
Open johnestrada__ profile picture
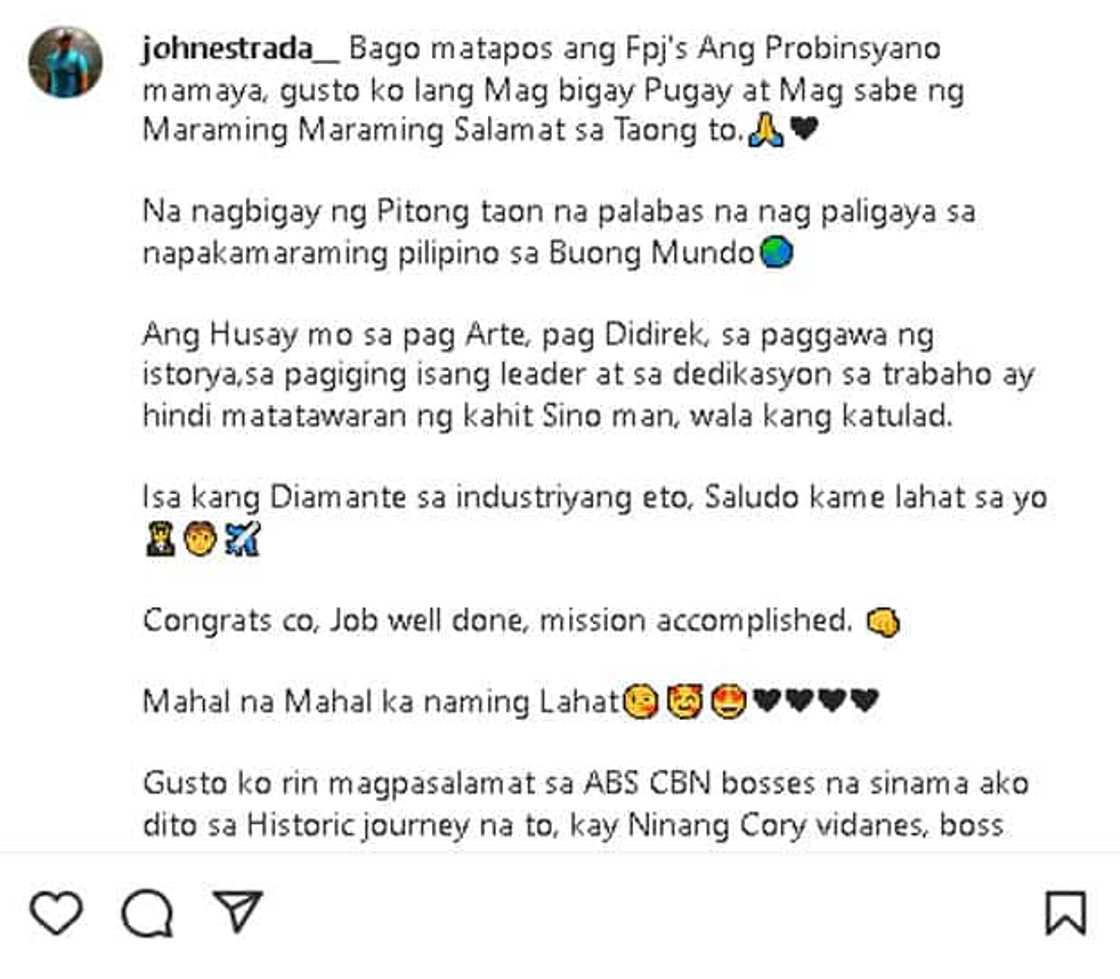(x=66, y=62)
